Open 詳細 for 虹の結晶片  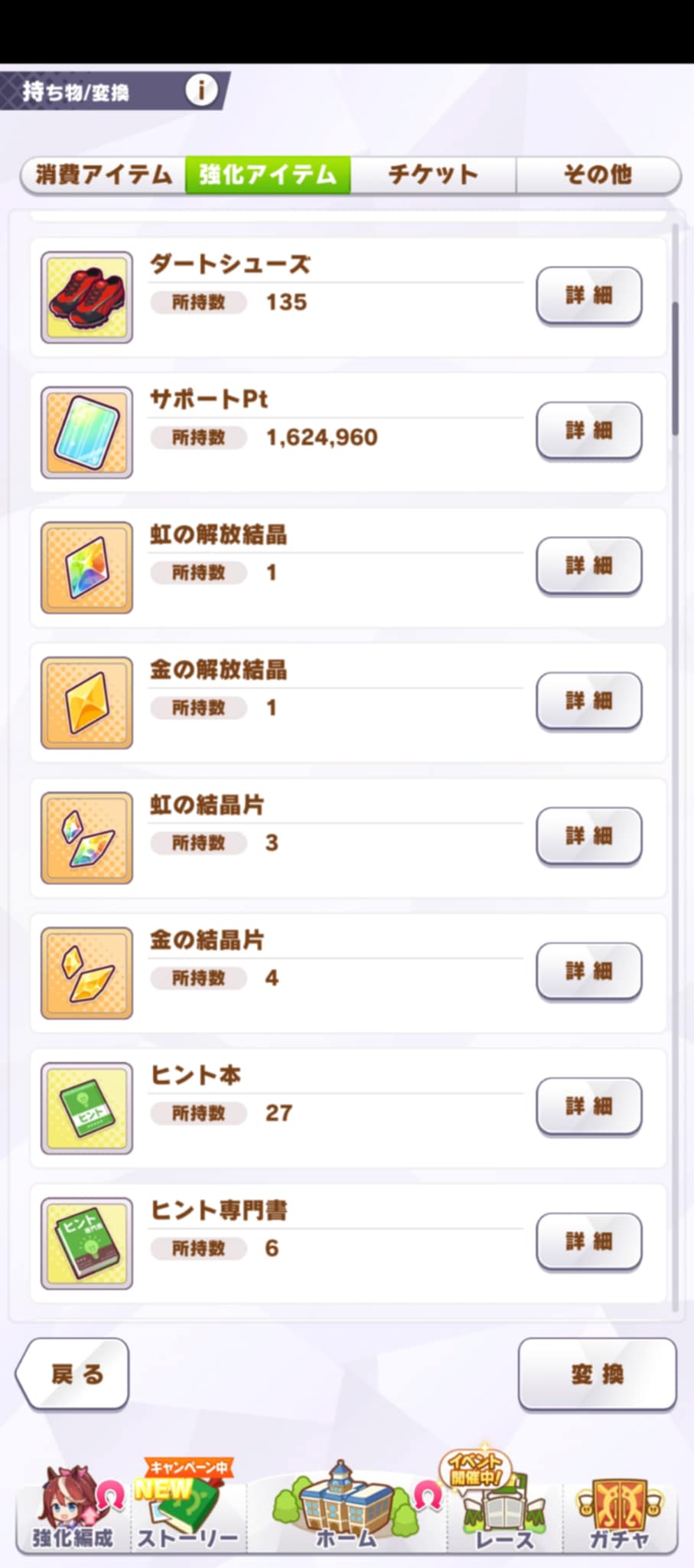(x=588, y=835)
